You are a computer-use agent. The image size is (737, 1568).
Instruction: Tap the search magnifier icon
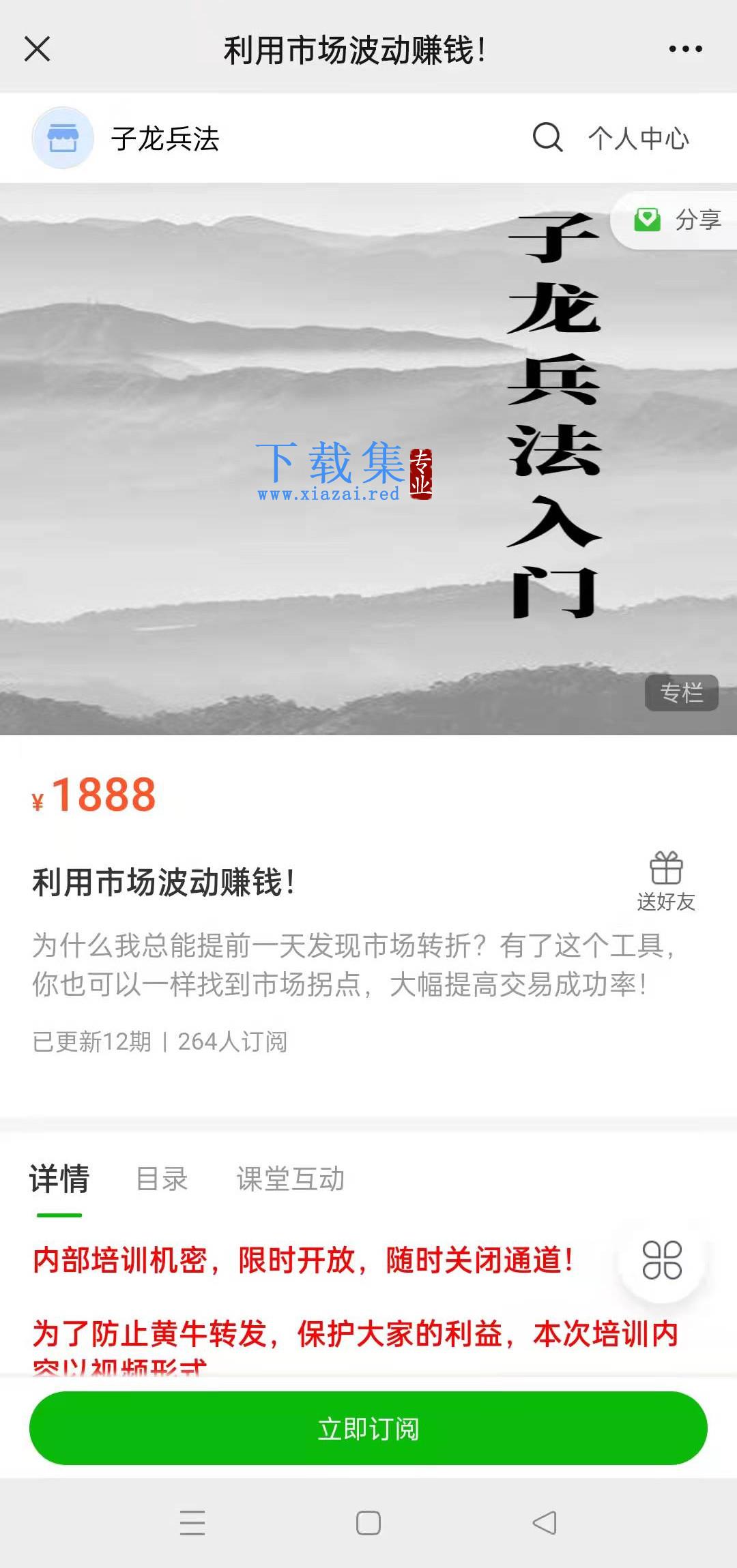coord(547,138)
